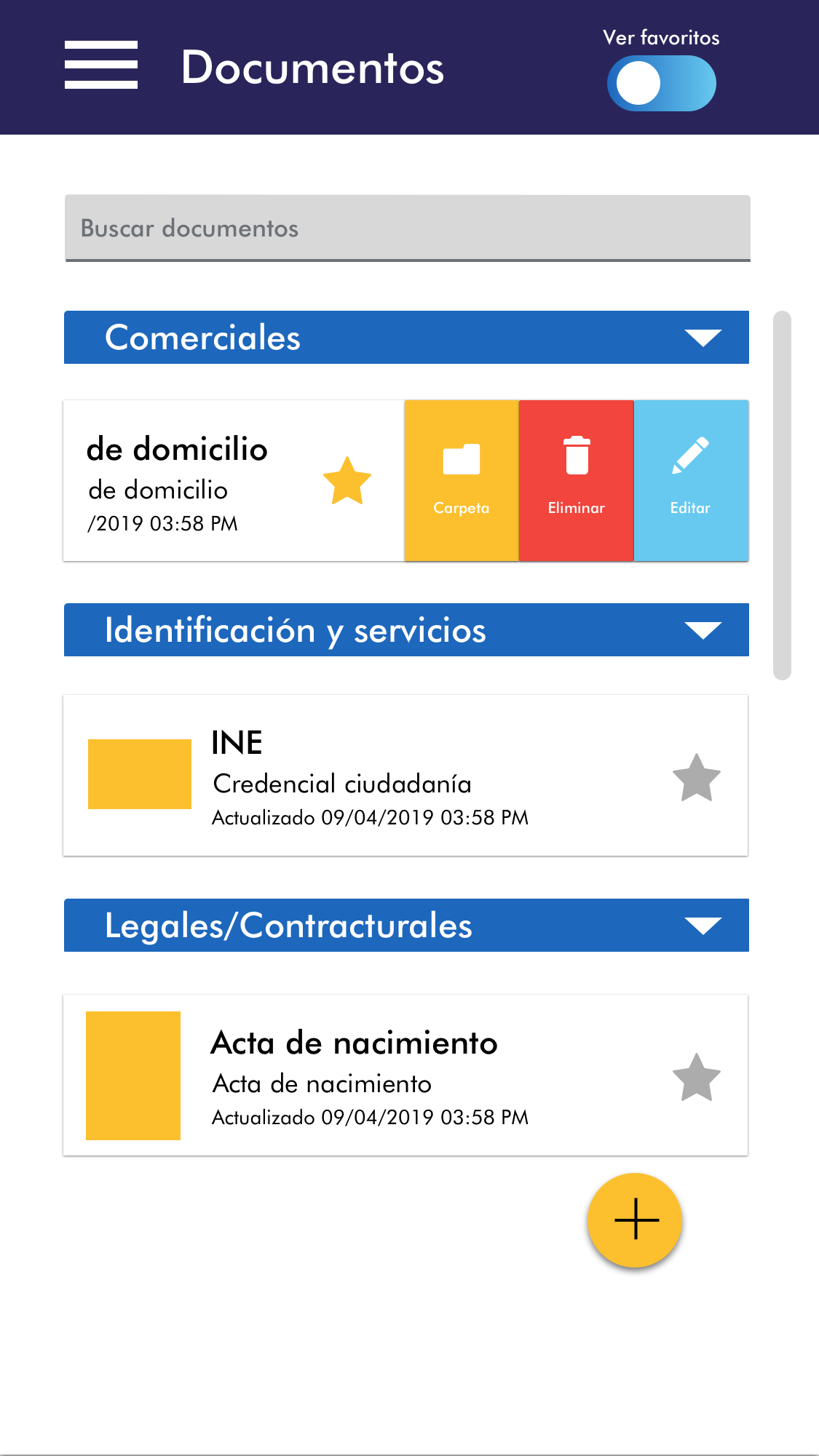Tap Editar on the de domicilio document

tap(691, 480)
